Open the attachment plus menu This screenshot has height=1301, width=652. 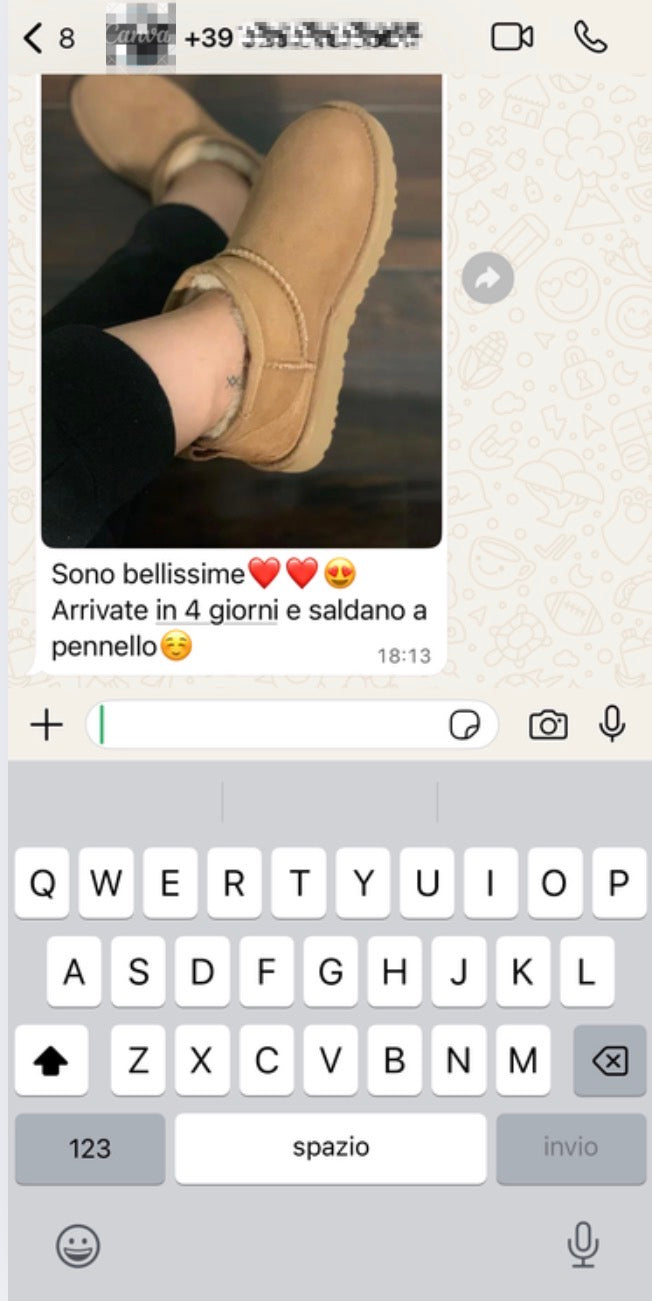click(46, 726)
